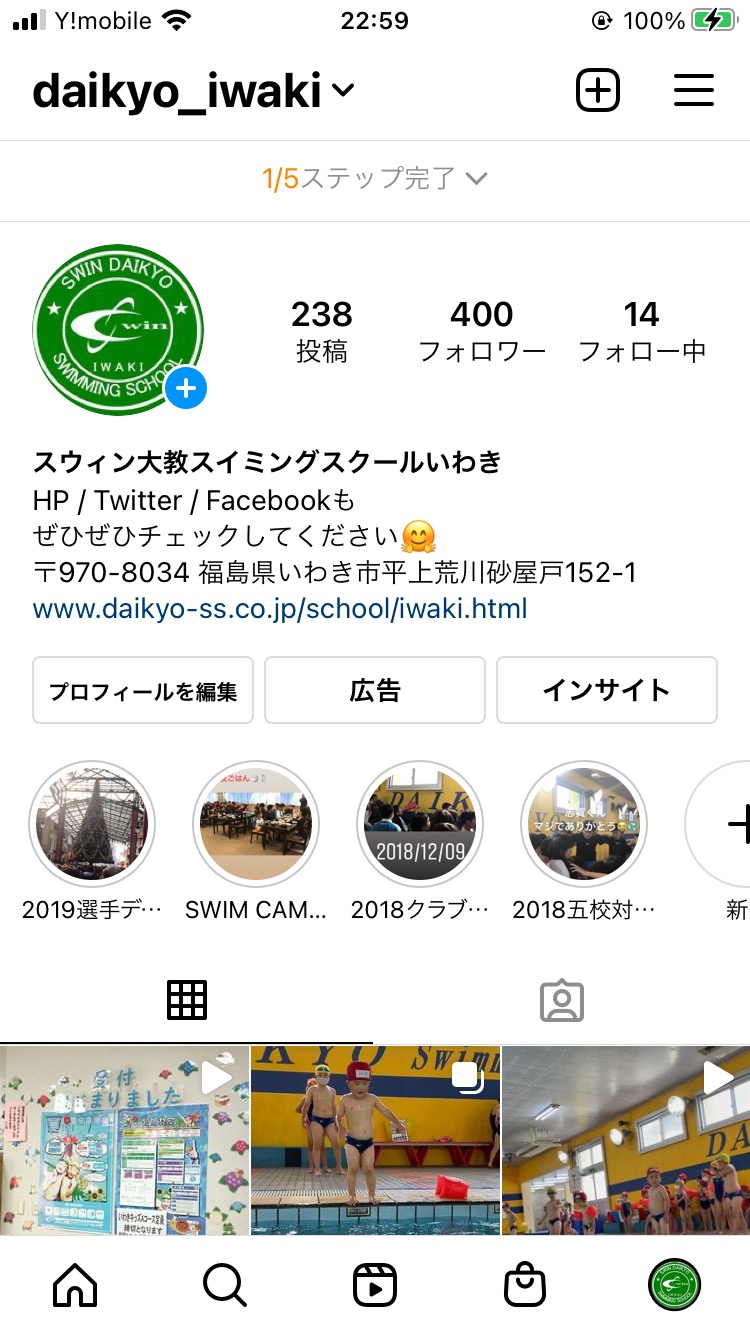Tap プロフィールを編集 button

click(143, 690)
